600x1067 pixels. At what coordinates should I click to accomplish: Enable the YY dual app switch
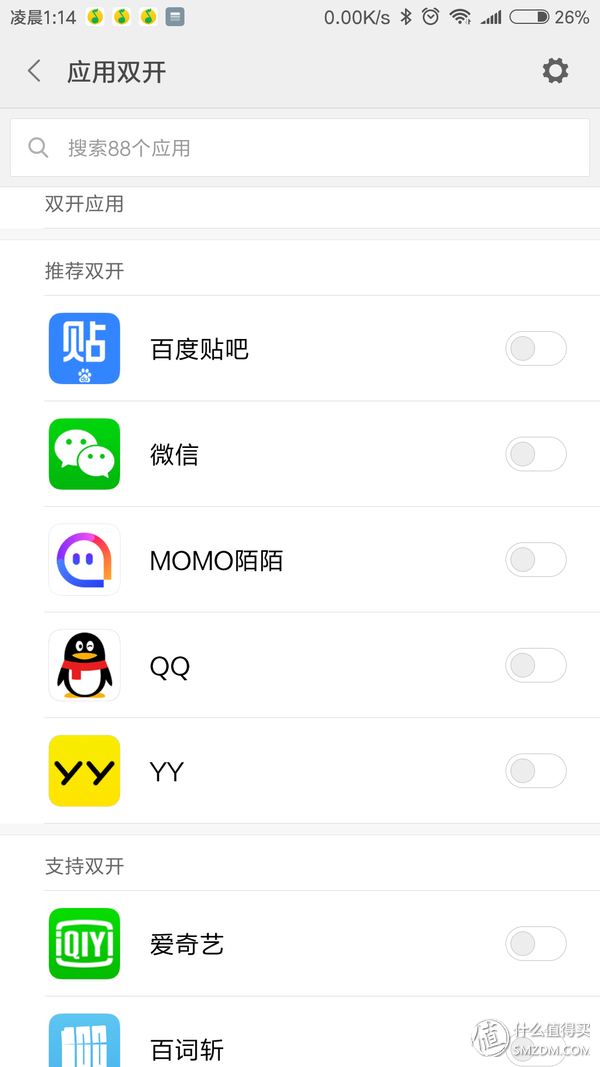[536, 771]
